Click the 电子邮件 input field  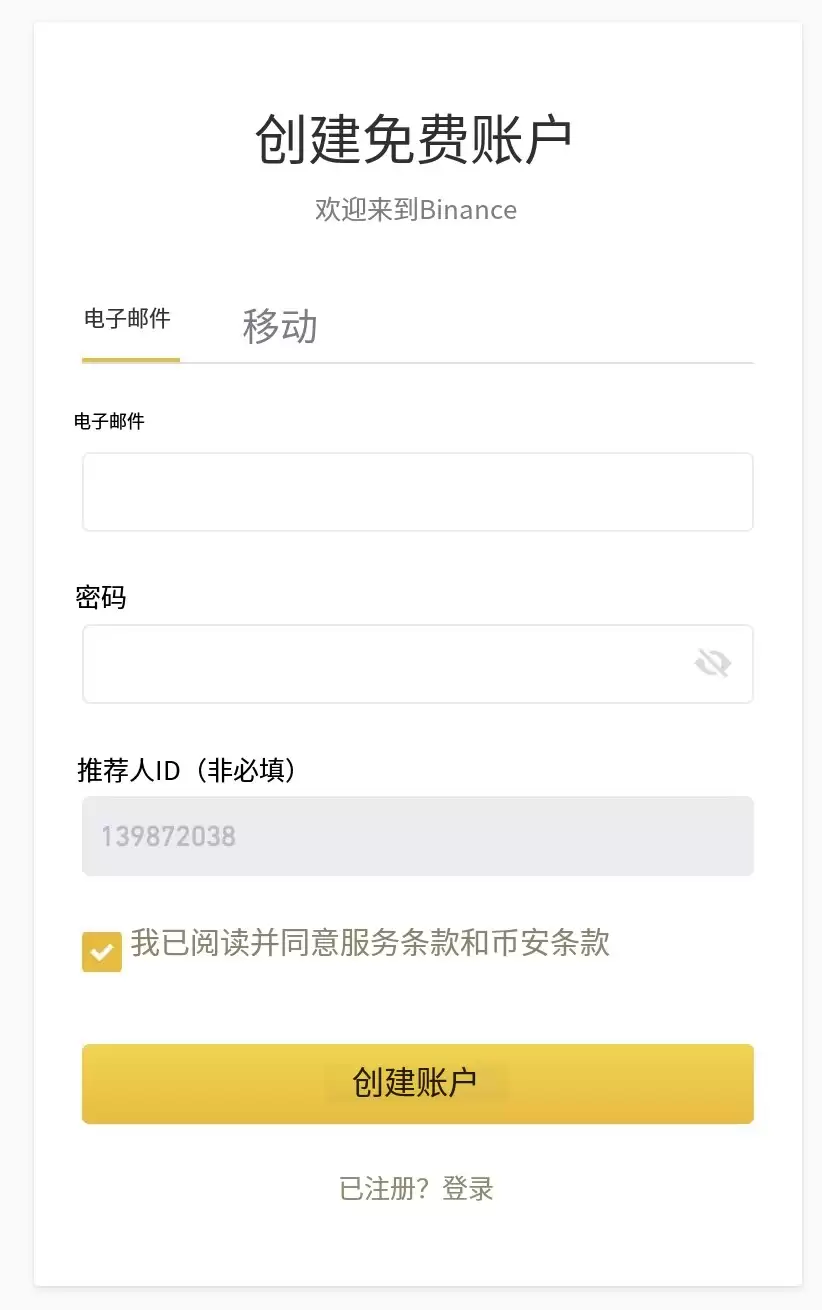click(417, 491)
